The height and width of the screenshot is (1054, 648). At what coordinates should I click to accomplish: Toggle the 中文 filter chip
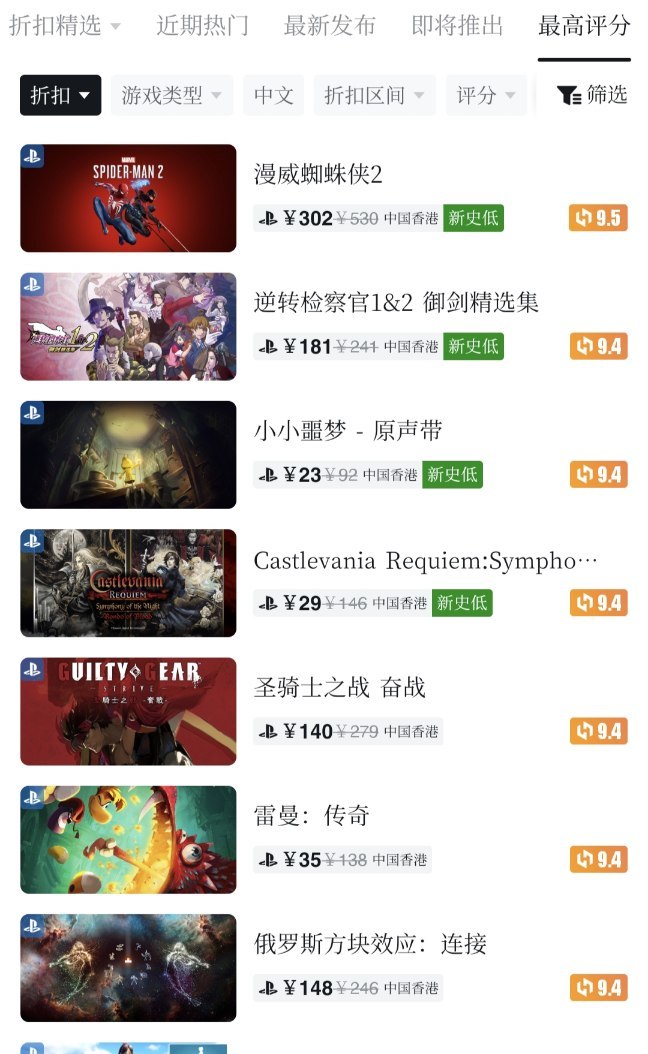click(273, 95)
